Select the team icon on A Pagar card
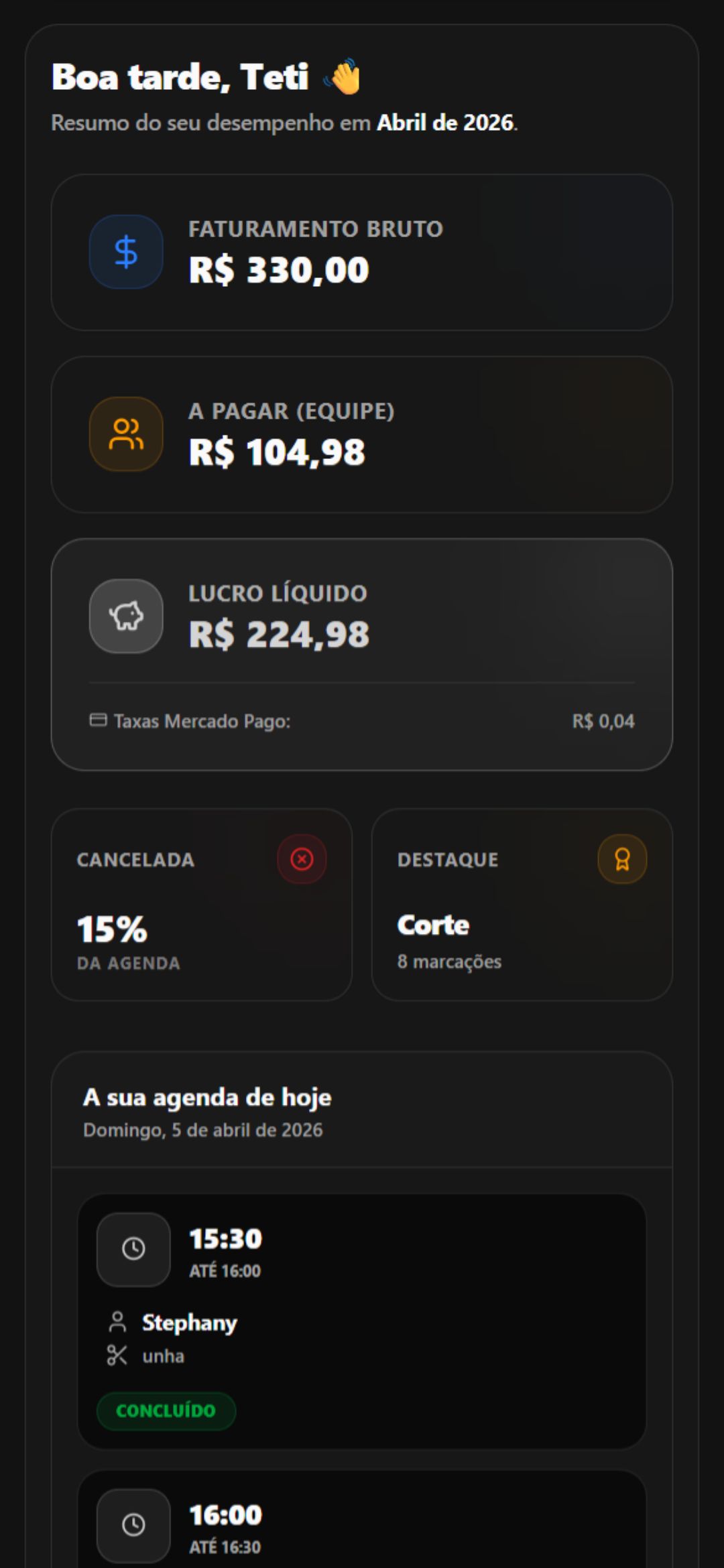 pos(126,434)
